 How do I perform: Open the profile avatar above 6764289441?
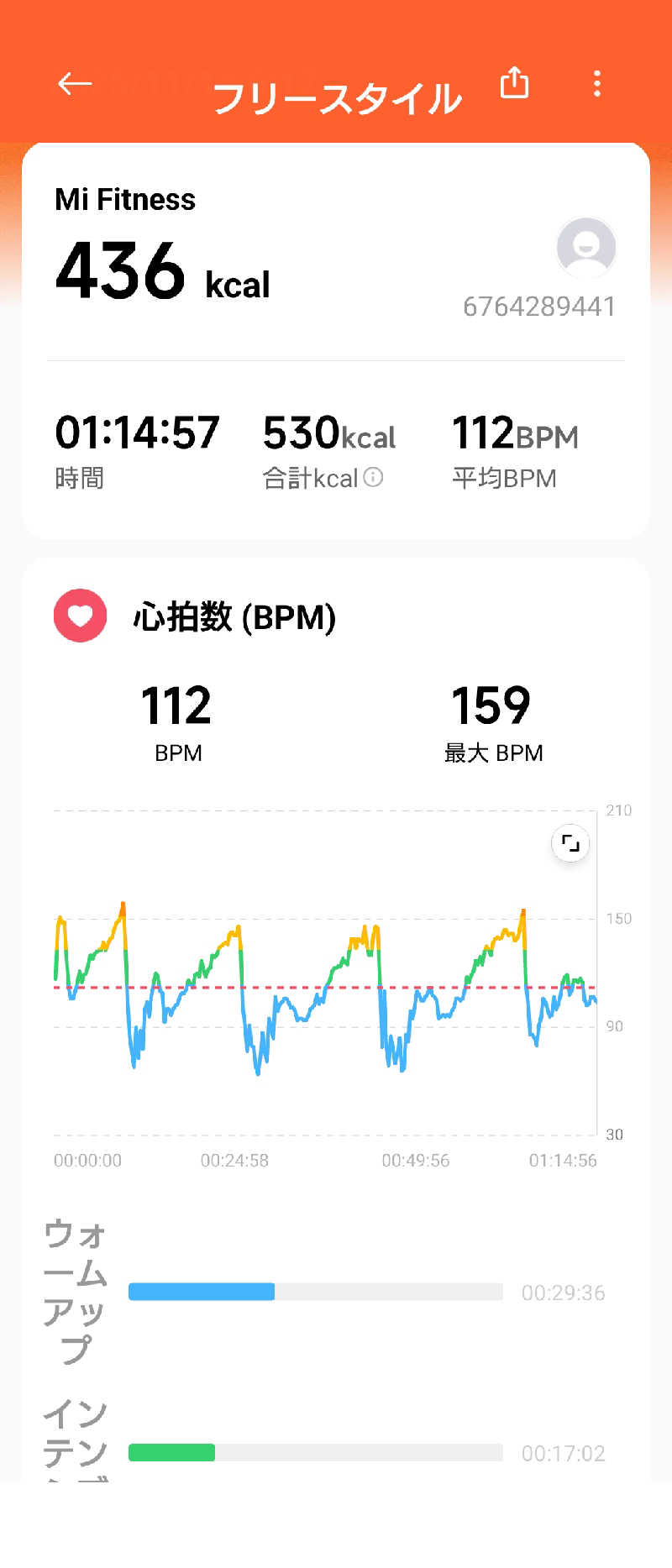tap(586, 248)
